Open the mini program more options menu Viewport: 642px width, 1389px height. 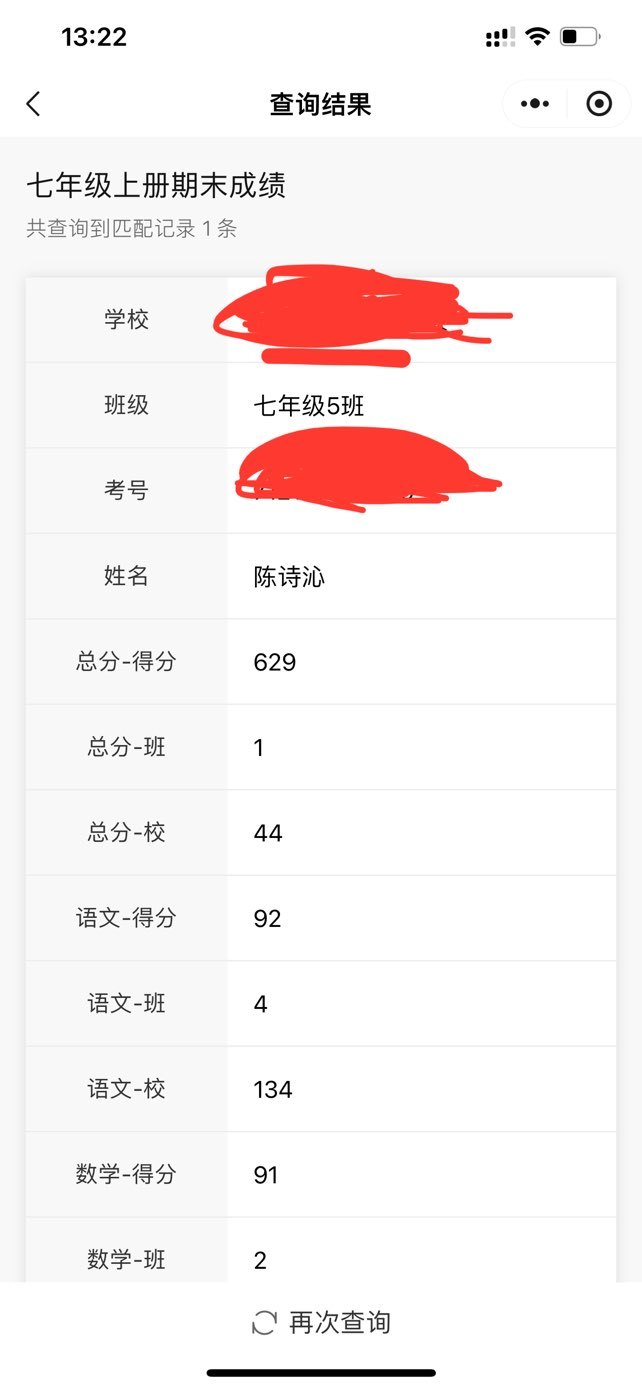click(x=536, y=104)
